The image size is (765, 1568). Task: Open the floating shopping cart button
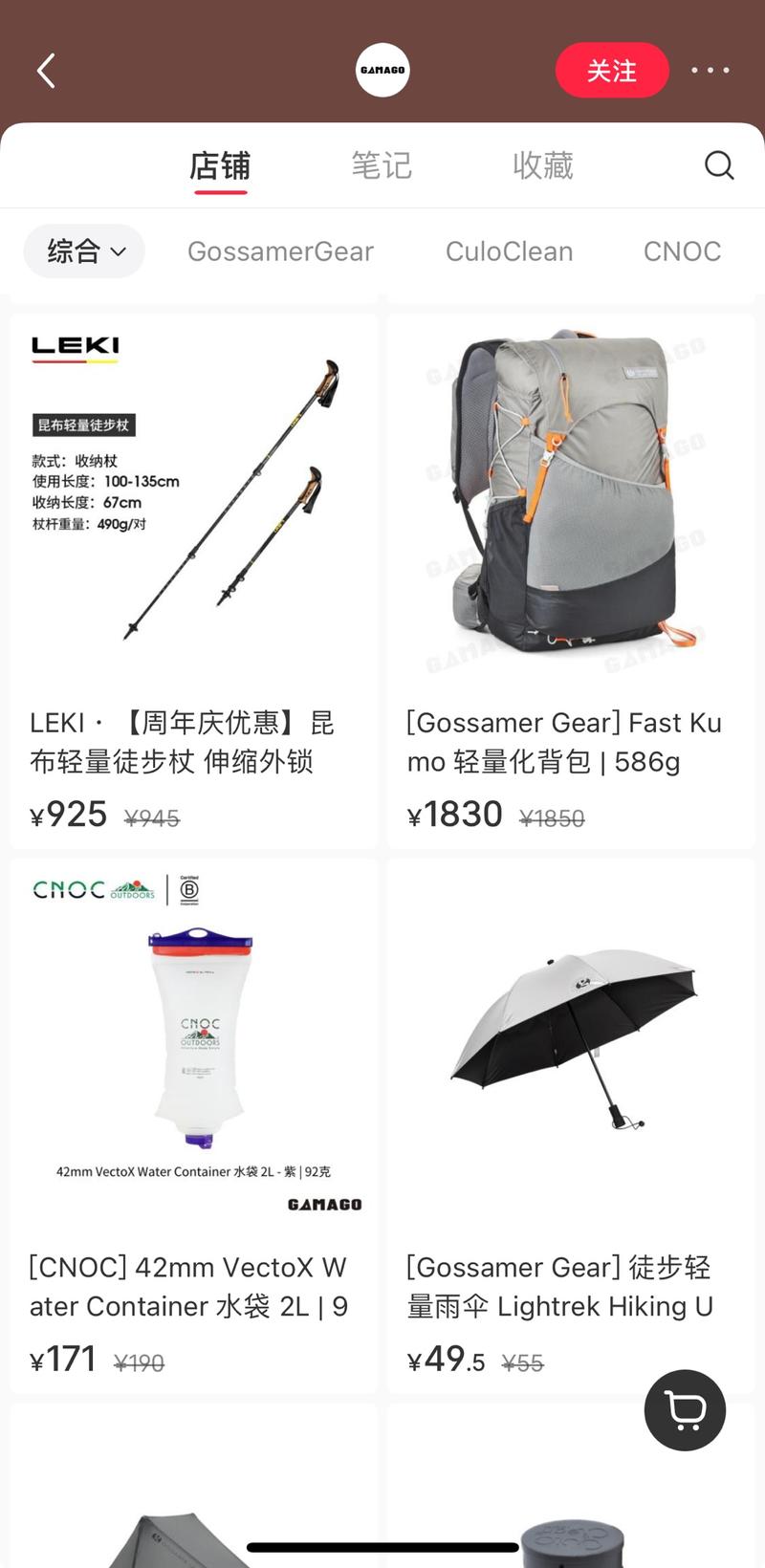[x=685, y=1410]
